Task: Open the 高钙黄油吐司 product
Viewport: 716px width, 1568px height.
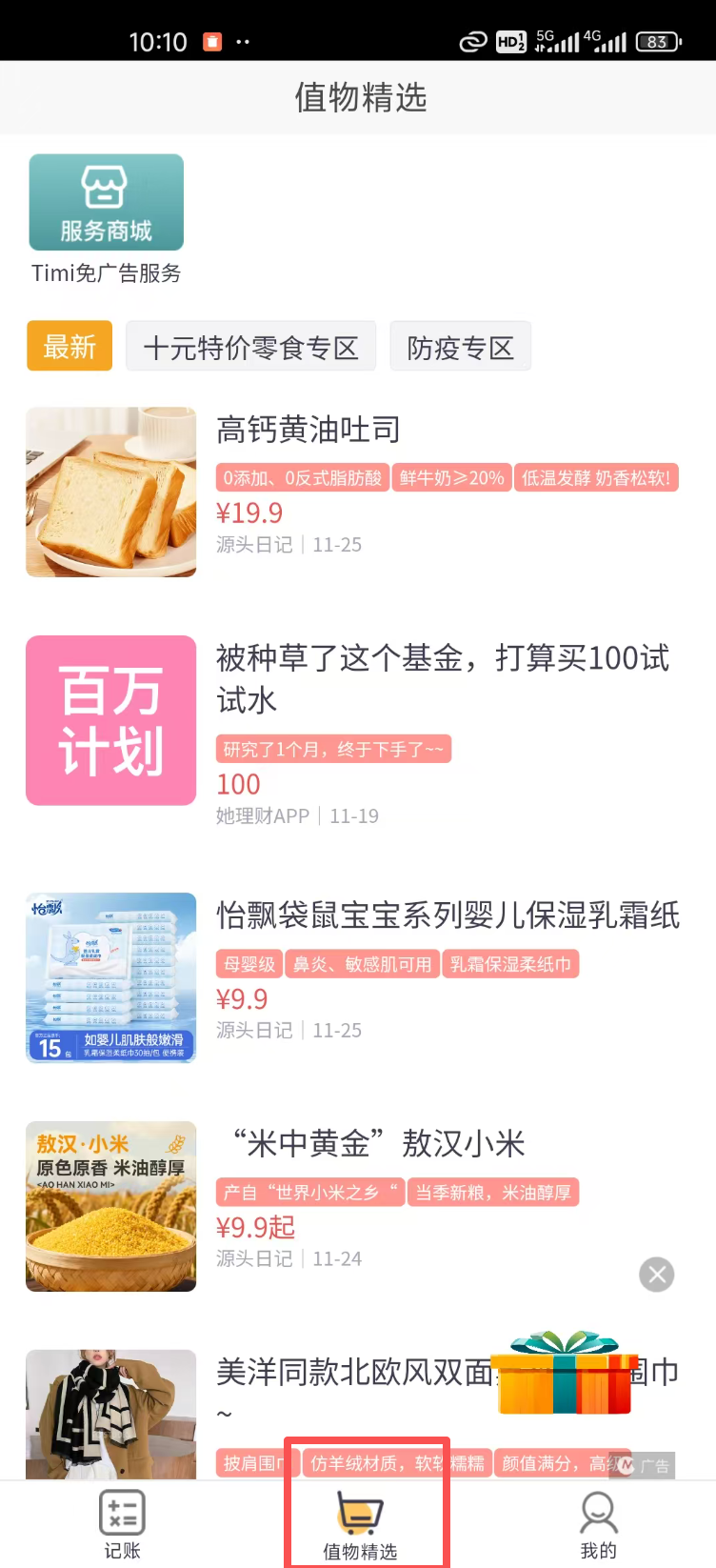Action: click(x=308, y=430)
